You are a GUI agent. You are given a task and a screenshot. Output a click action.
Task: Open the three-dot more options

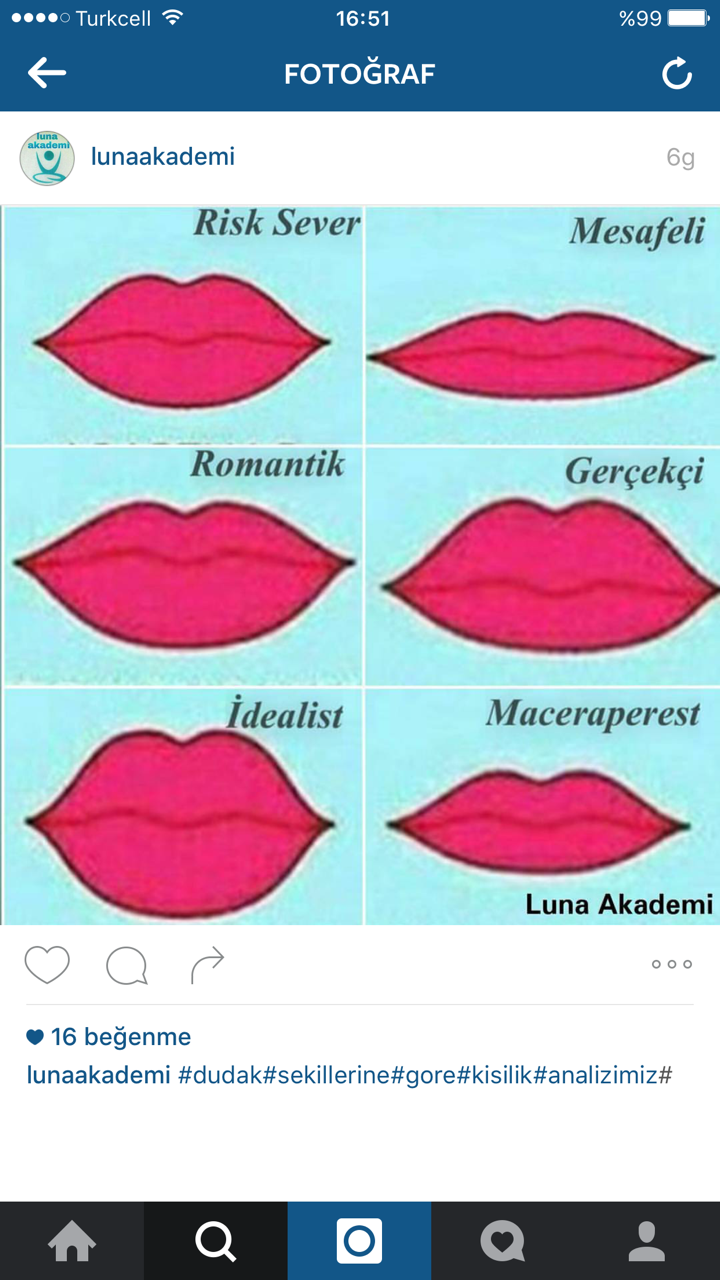[671, 965]
